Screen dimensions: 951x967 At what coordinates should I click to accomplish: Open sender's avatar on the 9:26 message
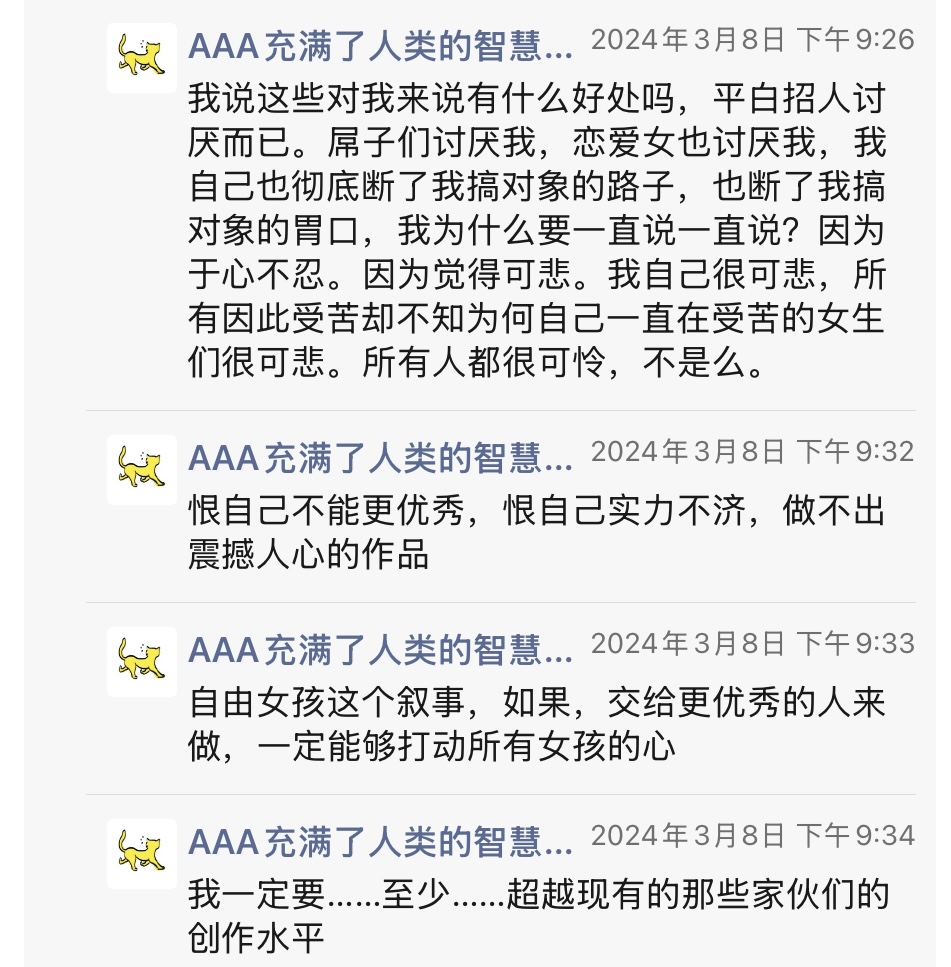click(141, 57)
